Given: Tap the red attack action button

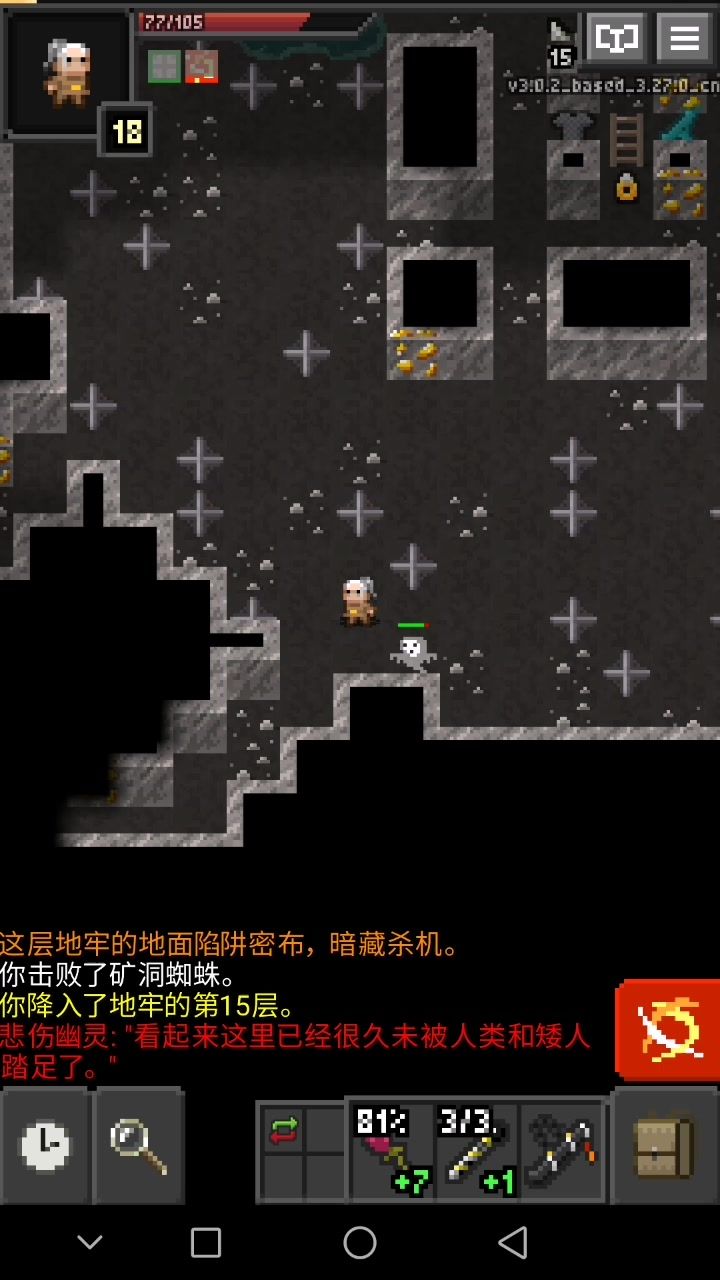Looking at the screenshot, I should click(x=668, y=1030).
